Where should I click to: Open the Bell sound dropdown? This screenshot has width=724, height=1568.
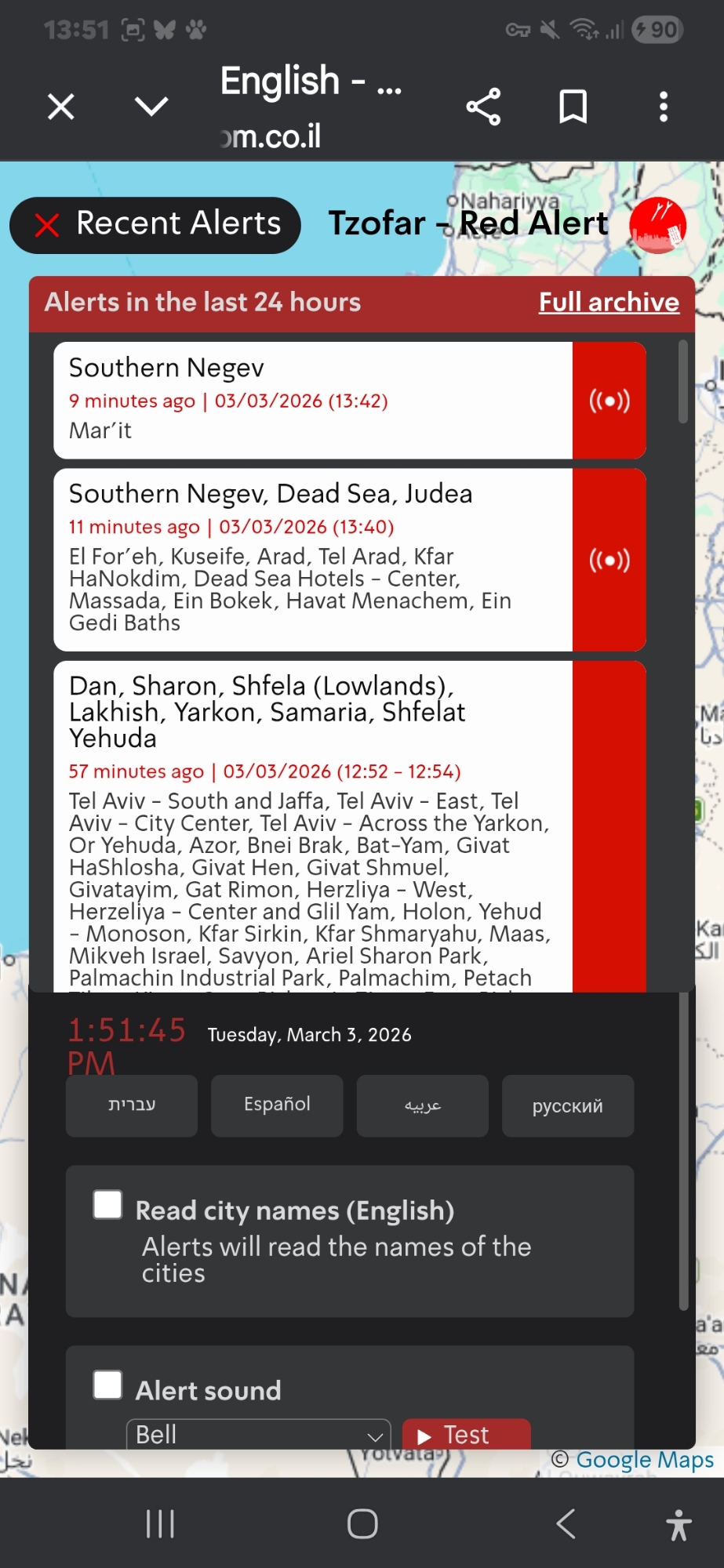coord(258,1435)
